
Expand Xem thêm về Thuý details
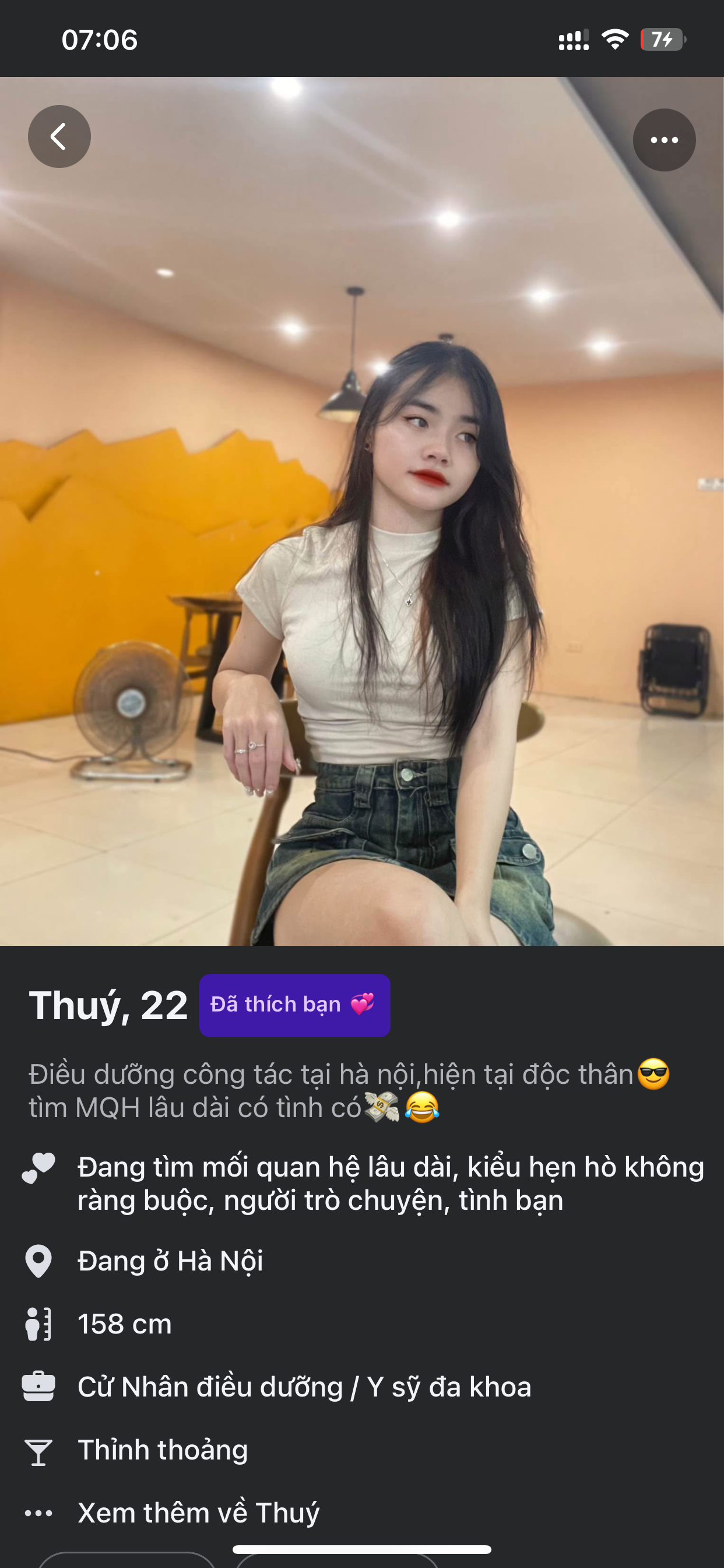198,1513
